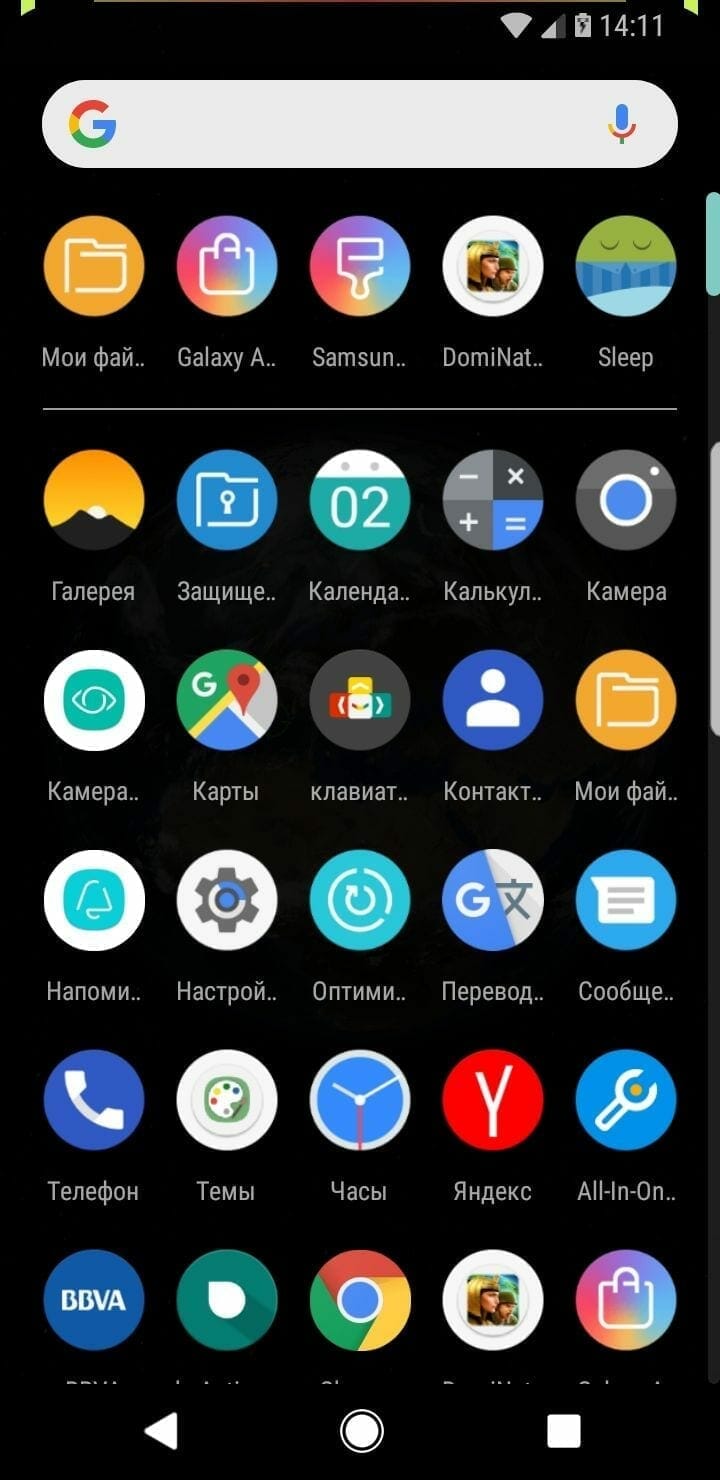
Task: Open the Телефон dialer
Action: 94,1100
